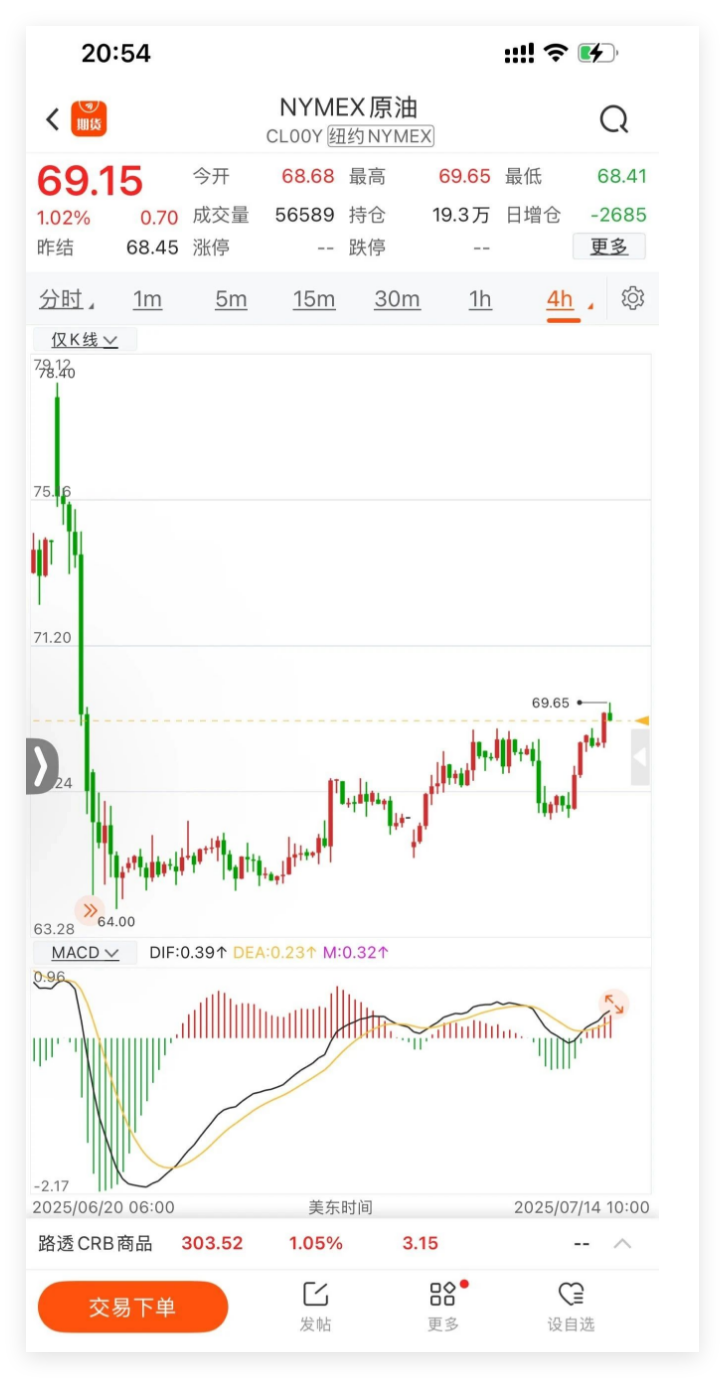This screenshot has width=725, height=1378.
Task: Switch to the 15m timeframe
Action: (313, 299)
